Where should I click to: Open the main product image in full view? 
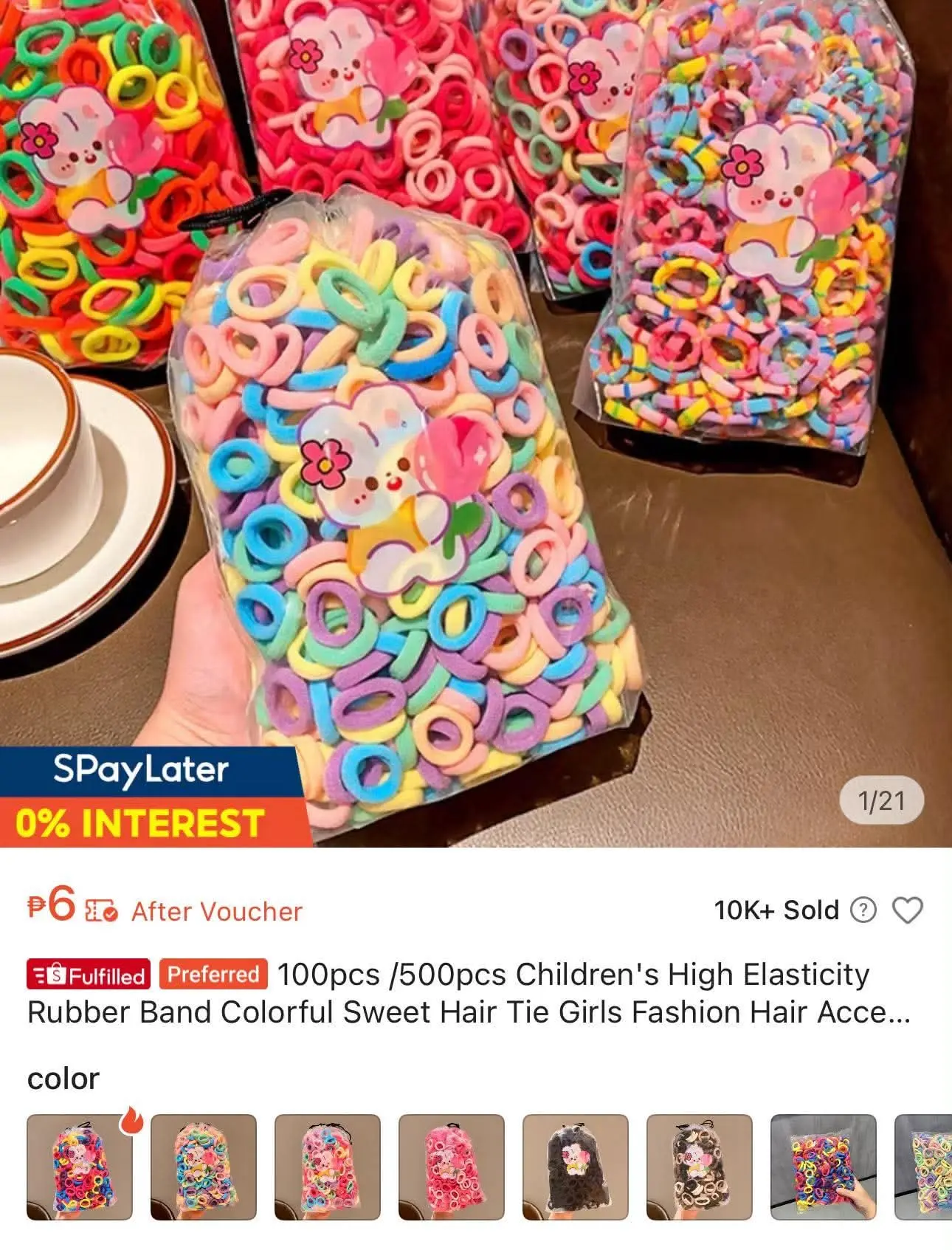click(x=476, y=423)
